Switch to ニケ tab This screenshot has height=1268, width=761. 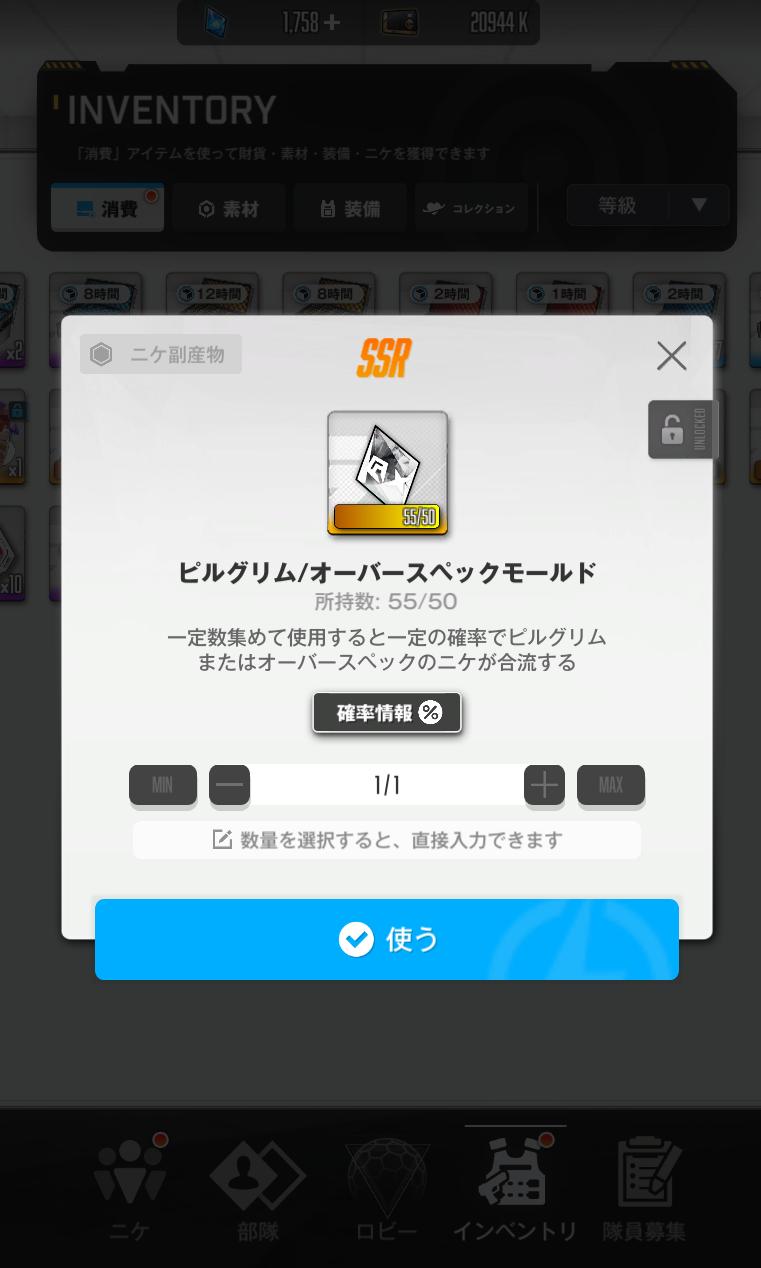click(x=129, y=1188)
